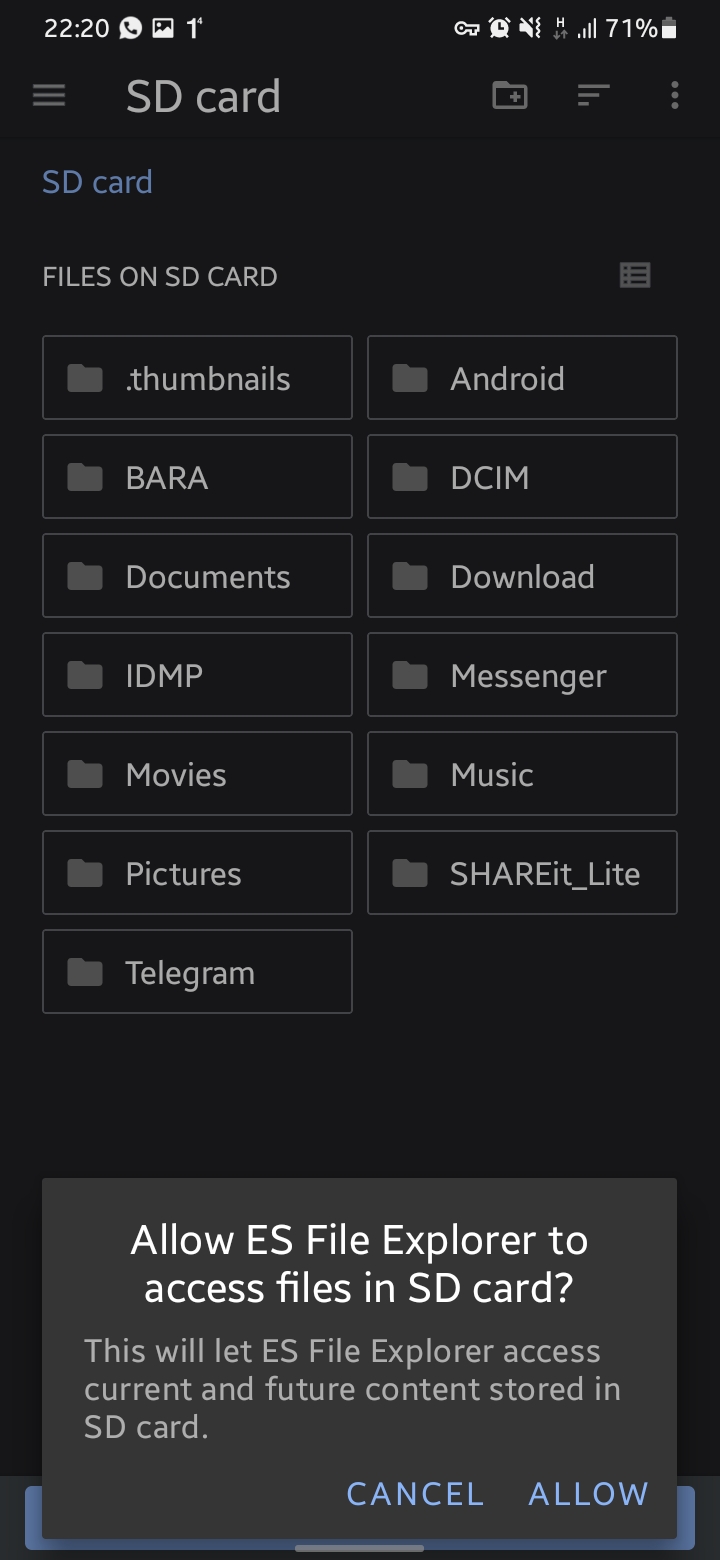The height and width of the screenshot is (1560, 720).
Task: Cancel the SD card access request
Action: click(415, 1494)
